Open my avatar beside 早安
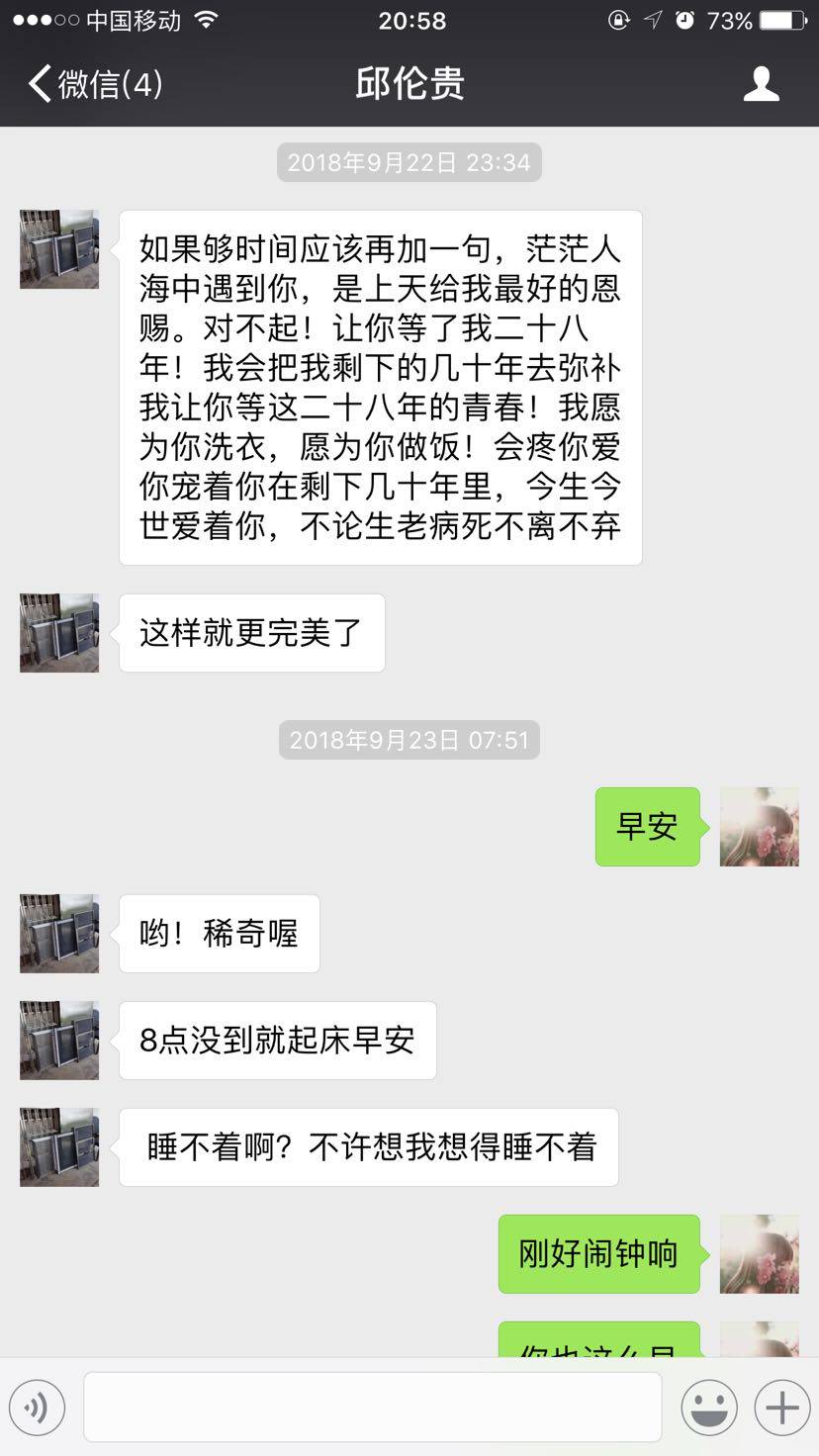The width and height of the screenshot is (819, 1456). coord(759,827)
